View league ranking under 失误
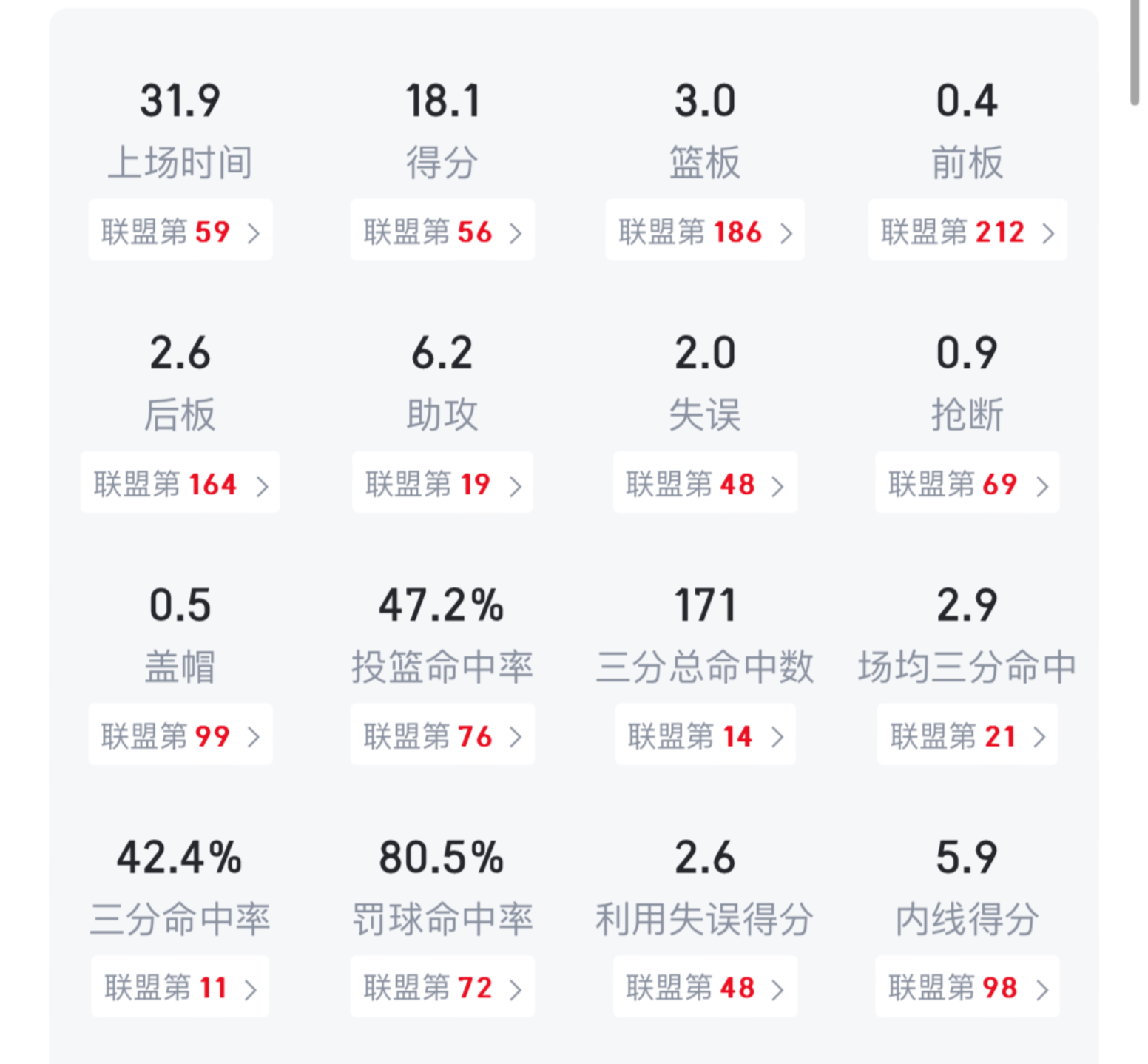The width and height of the screenshot is (1148, 1064). point(704,484)
